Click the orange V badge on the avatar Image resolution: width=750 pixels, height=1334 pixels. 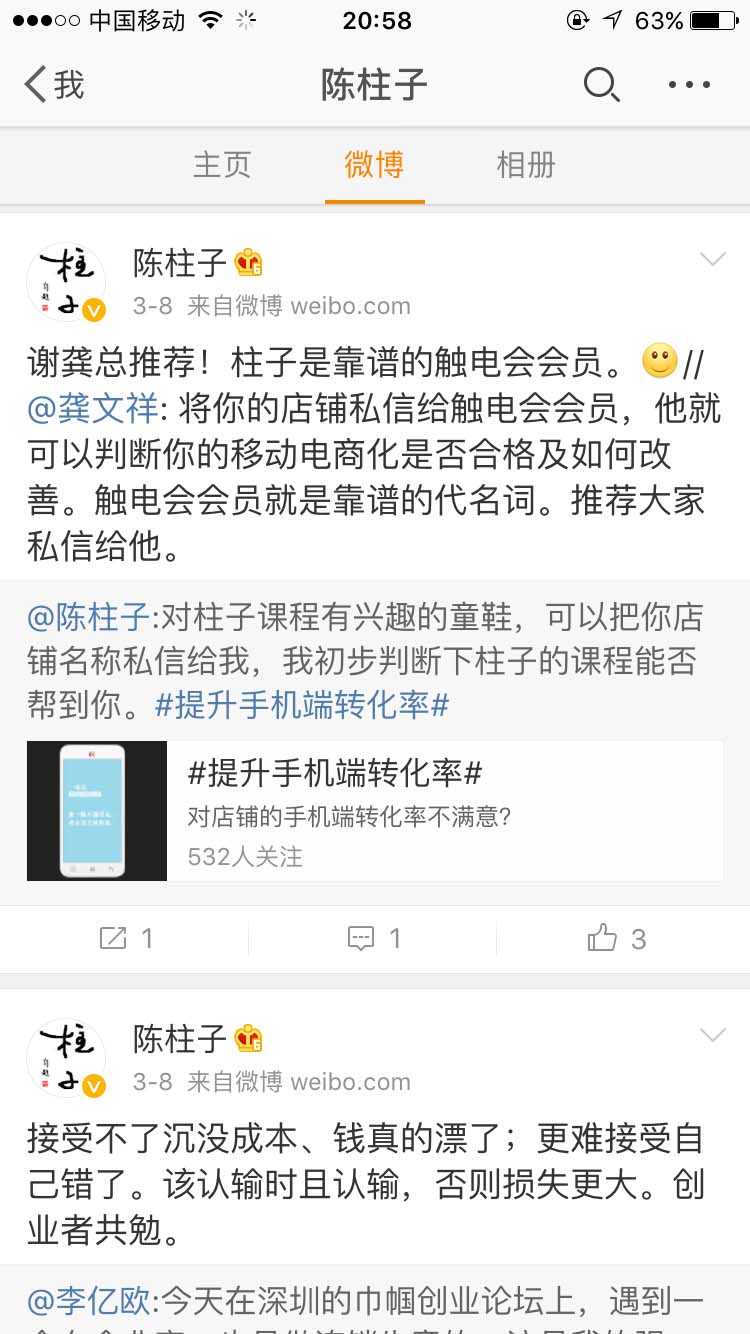93,310
